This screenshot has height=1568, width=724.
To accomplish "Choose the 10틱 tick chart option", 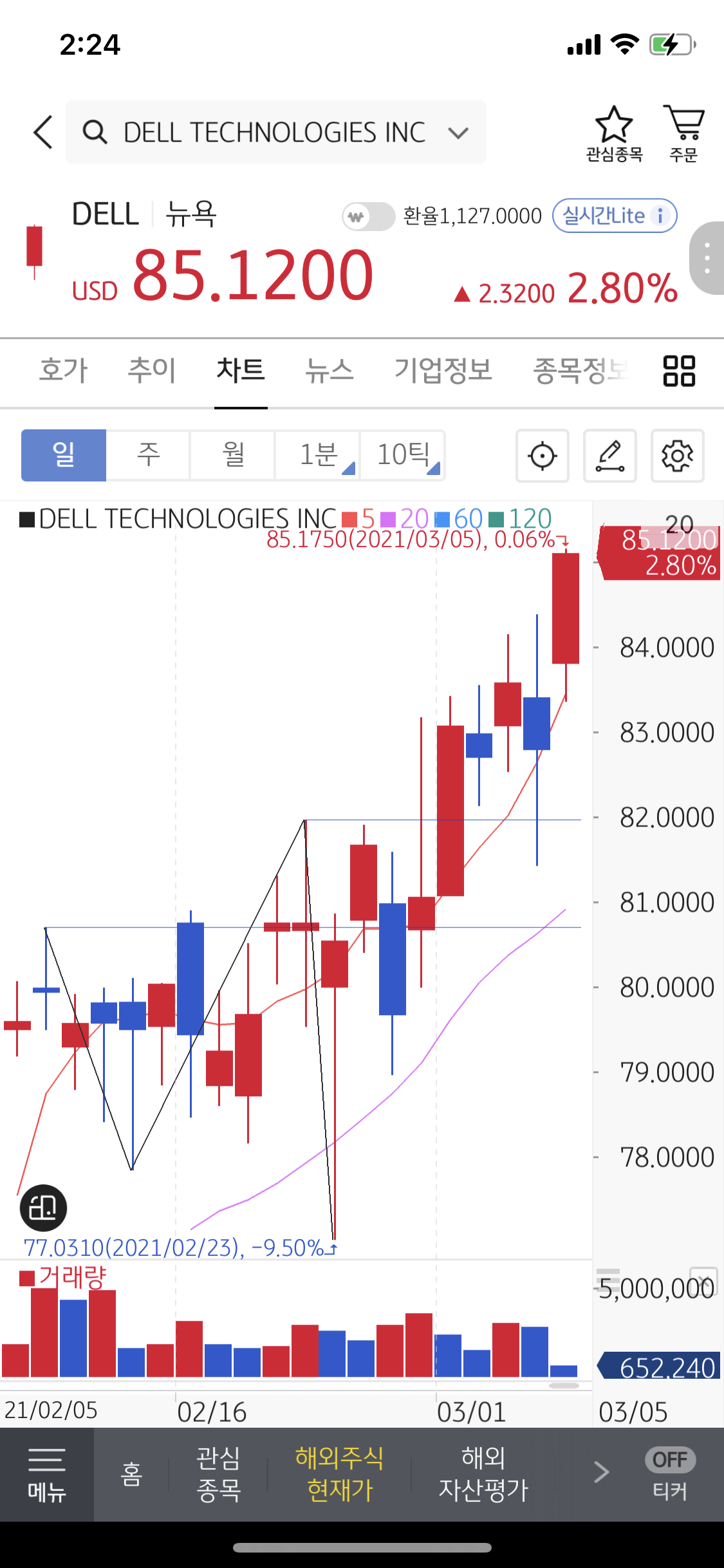I will coord(403,455).
